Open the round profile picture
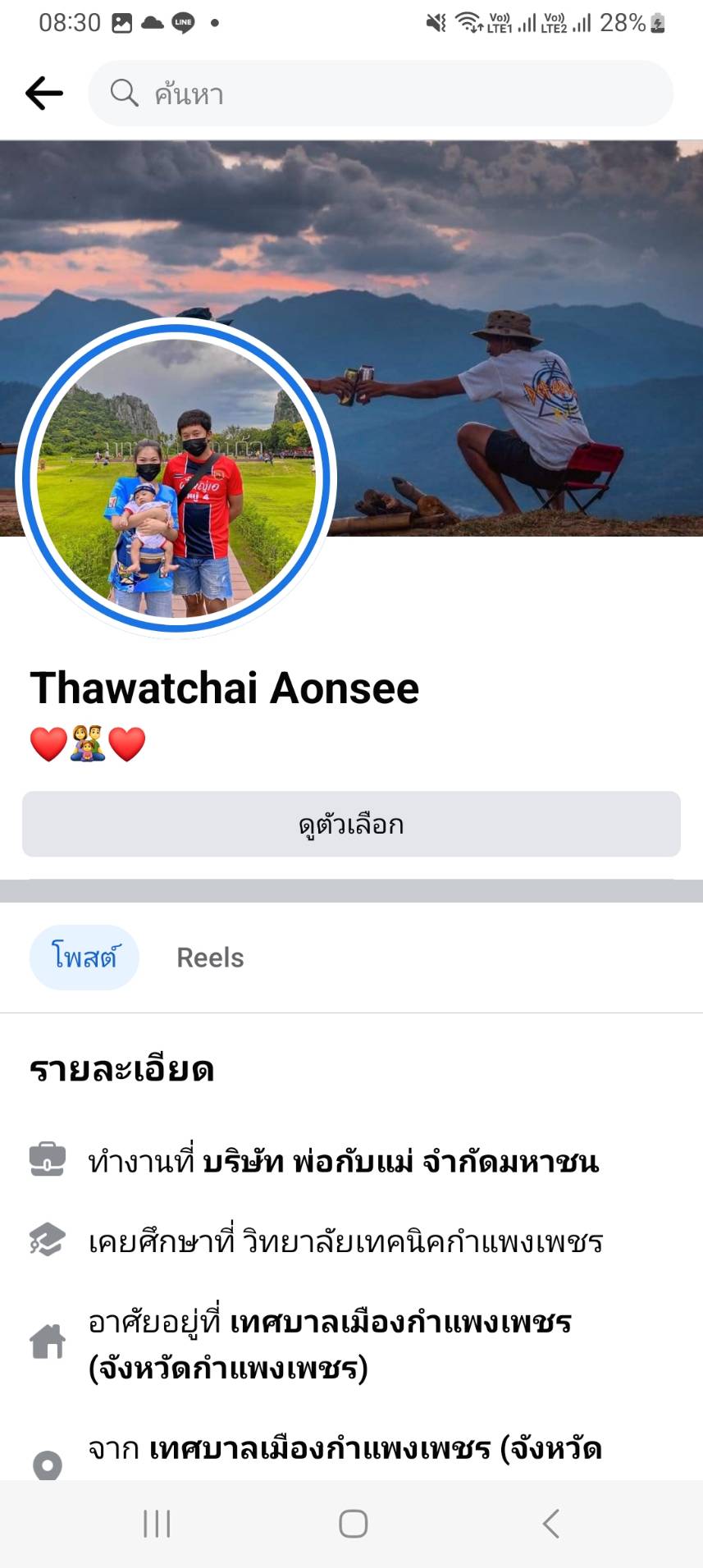This screenshot has width=703, height=1568. (x=176, y=478)
